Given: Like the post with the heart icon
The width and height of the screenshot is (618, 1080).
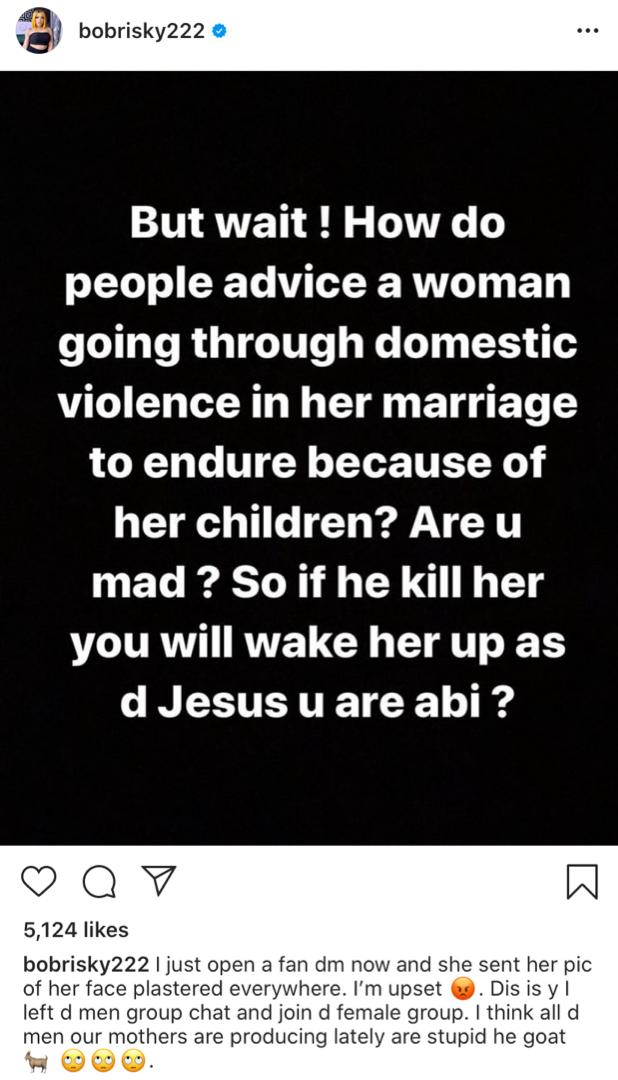Looking at the screenshot, I should pos(38,881).
